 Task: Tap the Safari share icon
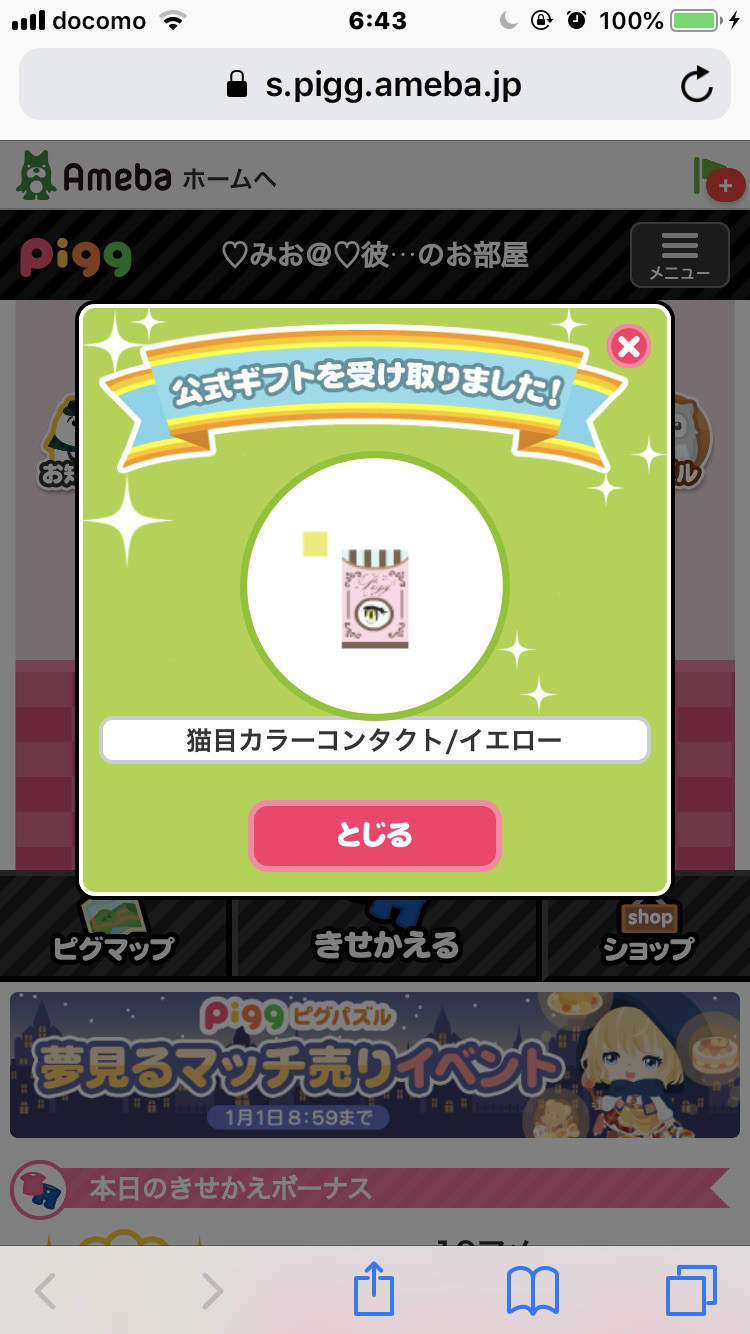[x=376, y=1290]
